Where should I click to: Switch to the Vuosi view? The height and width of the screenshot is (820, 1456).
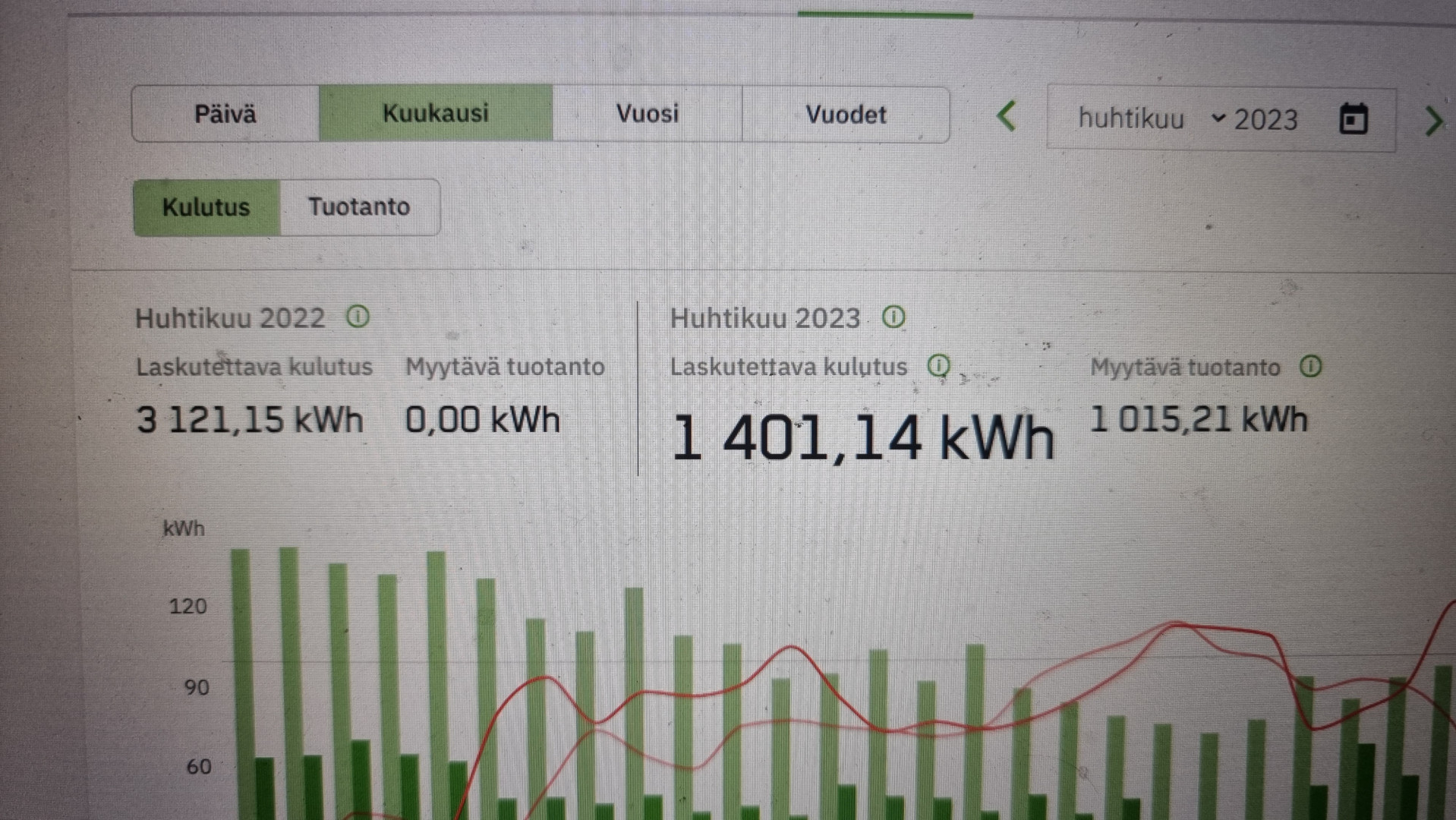pyautogui.click(x=647, y=114)
